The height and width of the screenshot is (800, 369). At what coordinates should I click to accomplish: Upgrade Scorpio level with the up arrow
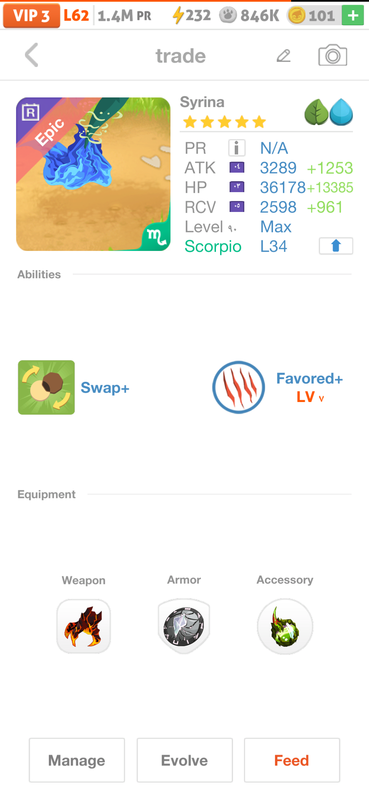point(336,246)
